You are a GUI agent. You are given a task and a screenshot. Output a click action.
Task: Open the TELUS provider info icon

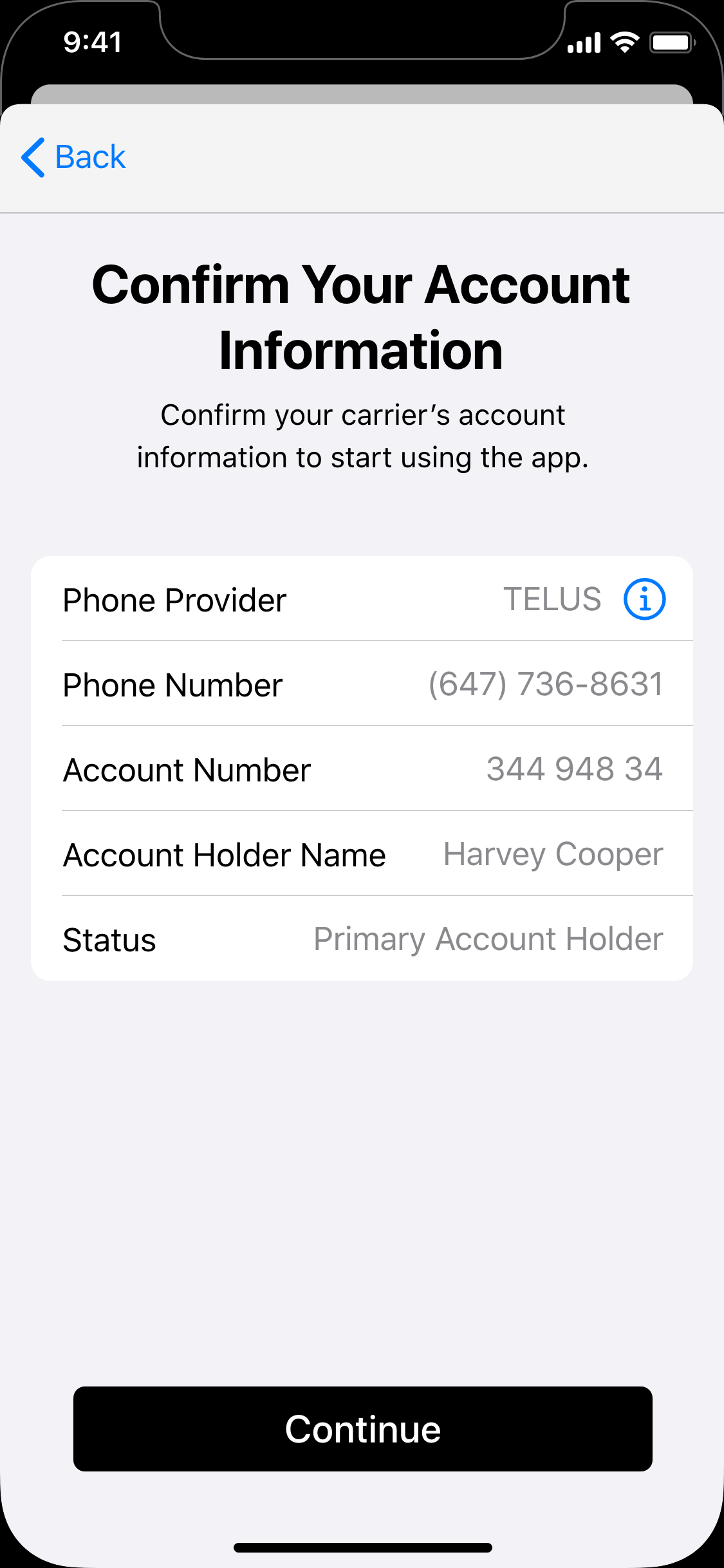pos(644,599)
